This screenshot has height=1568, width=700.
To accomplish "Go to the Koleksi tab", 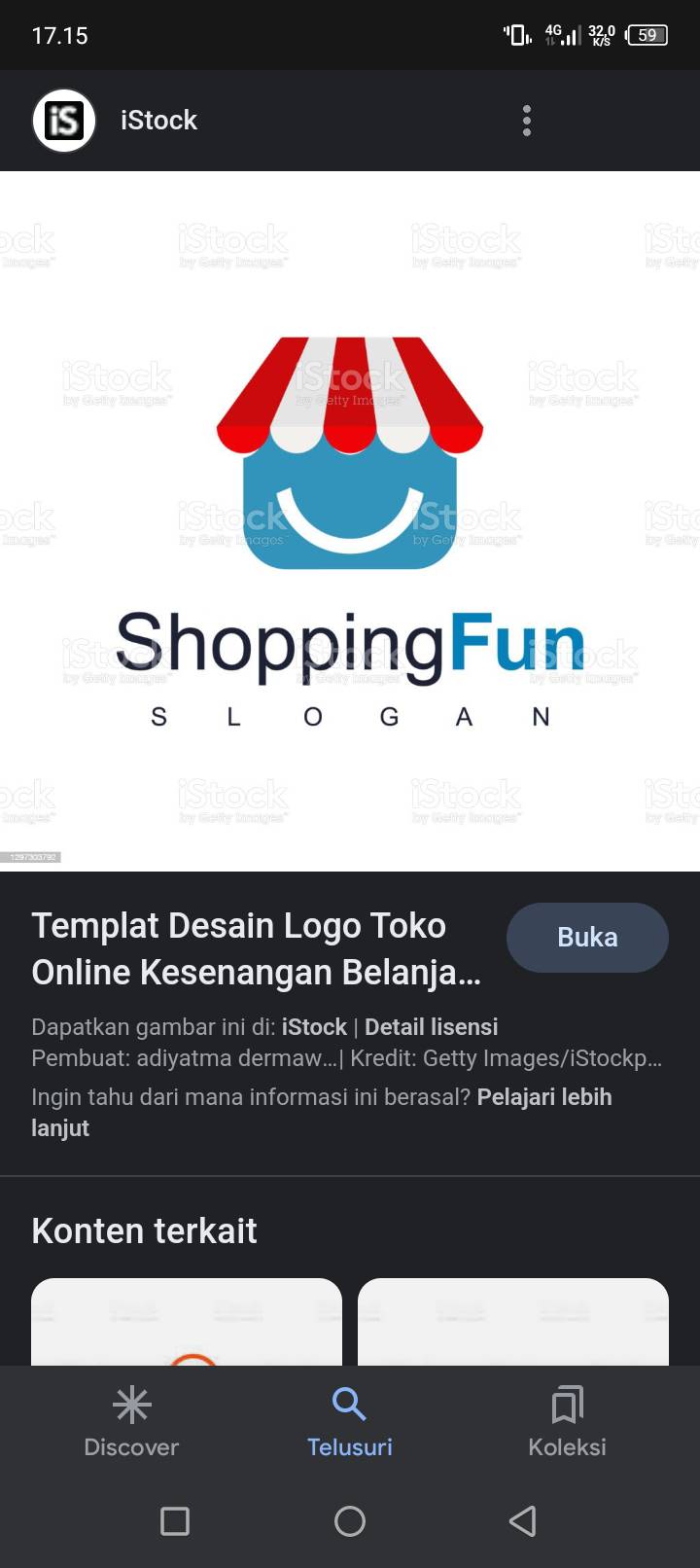I will tap(567, 1422).
